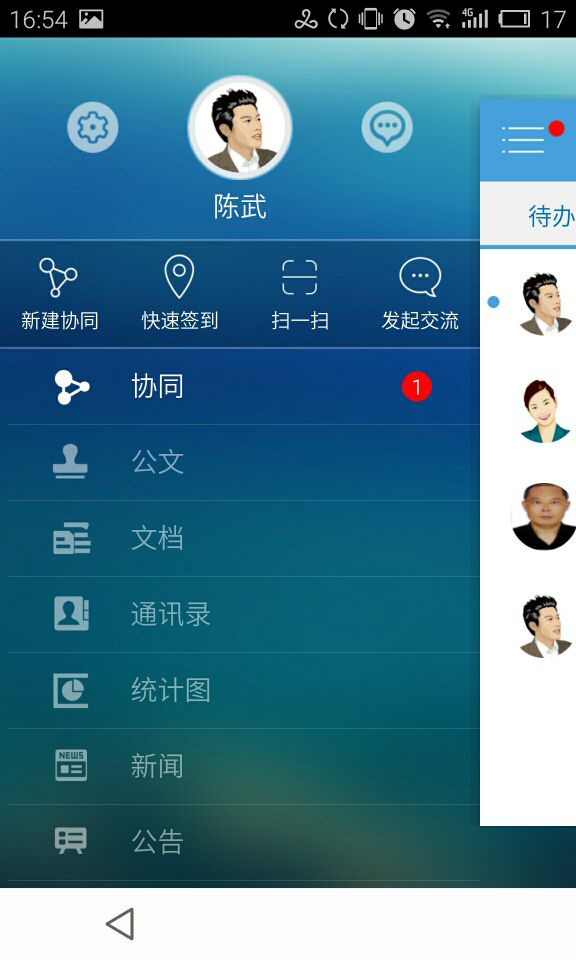Viewport: 576px width, 960px height.
Task: Switch to the 待办 tab
Action: [552, 216]
